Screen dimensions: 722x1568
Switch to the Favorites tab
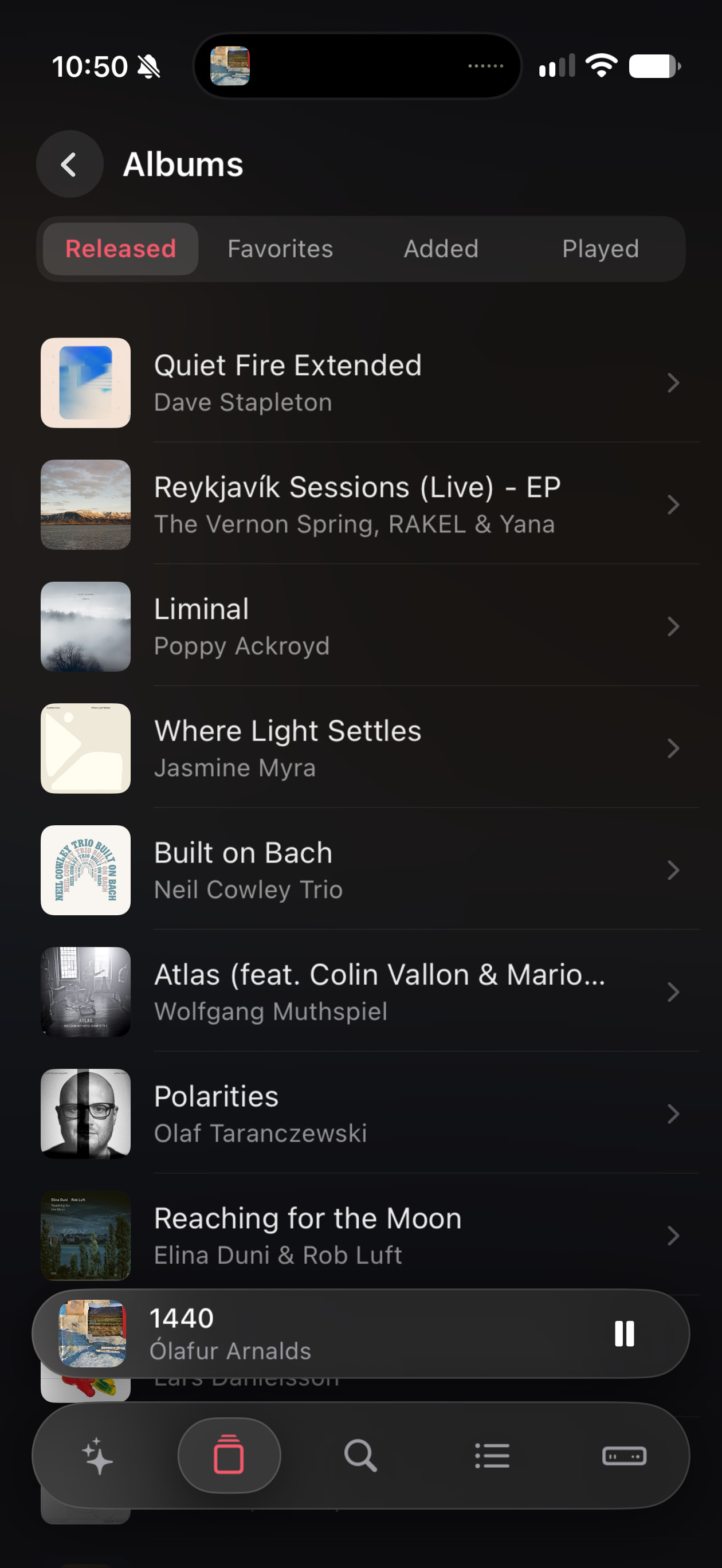(x=280, y=249)
